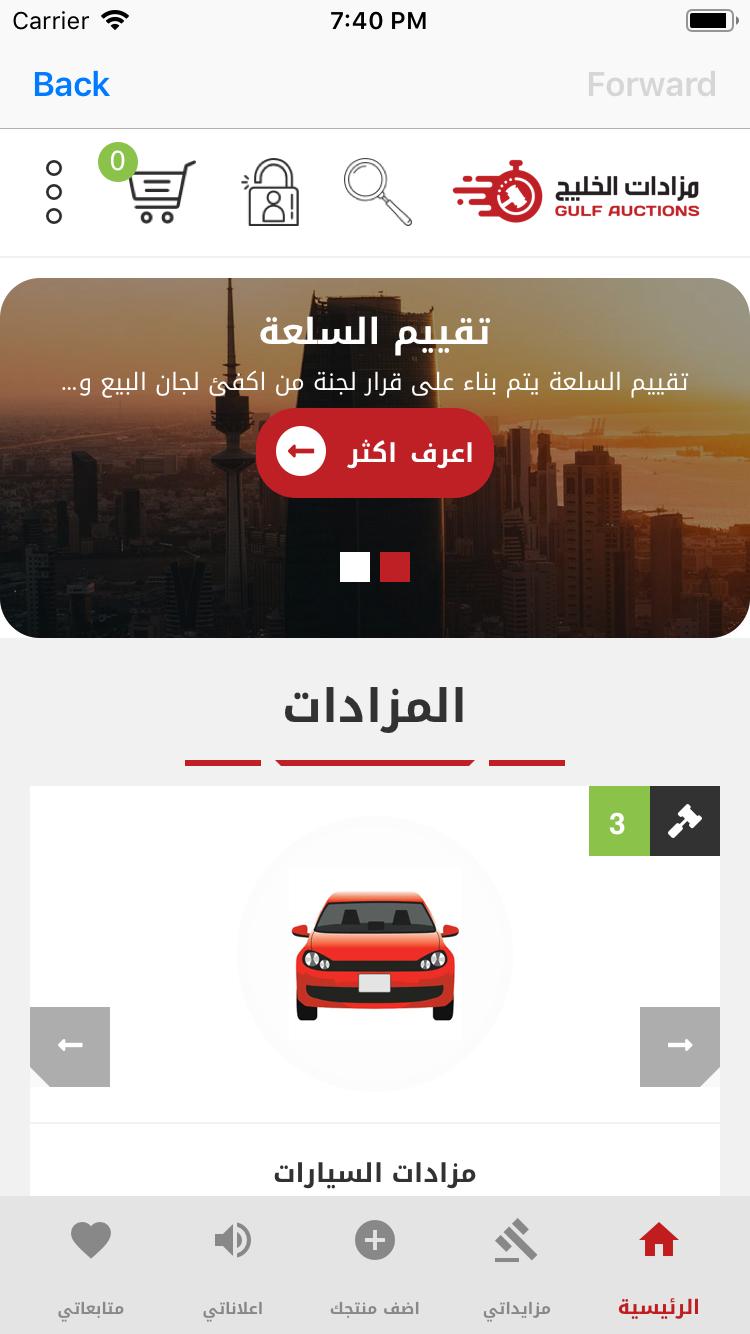Tap Back to go to previous page
This screenshot has width=750, height=1334.
pos(70,84)
